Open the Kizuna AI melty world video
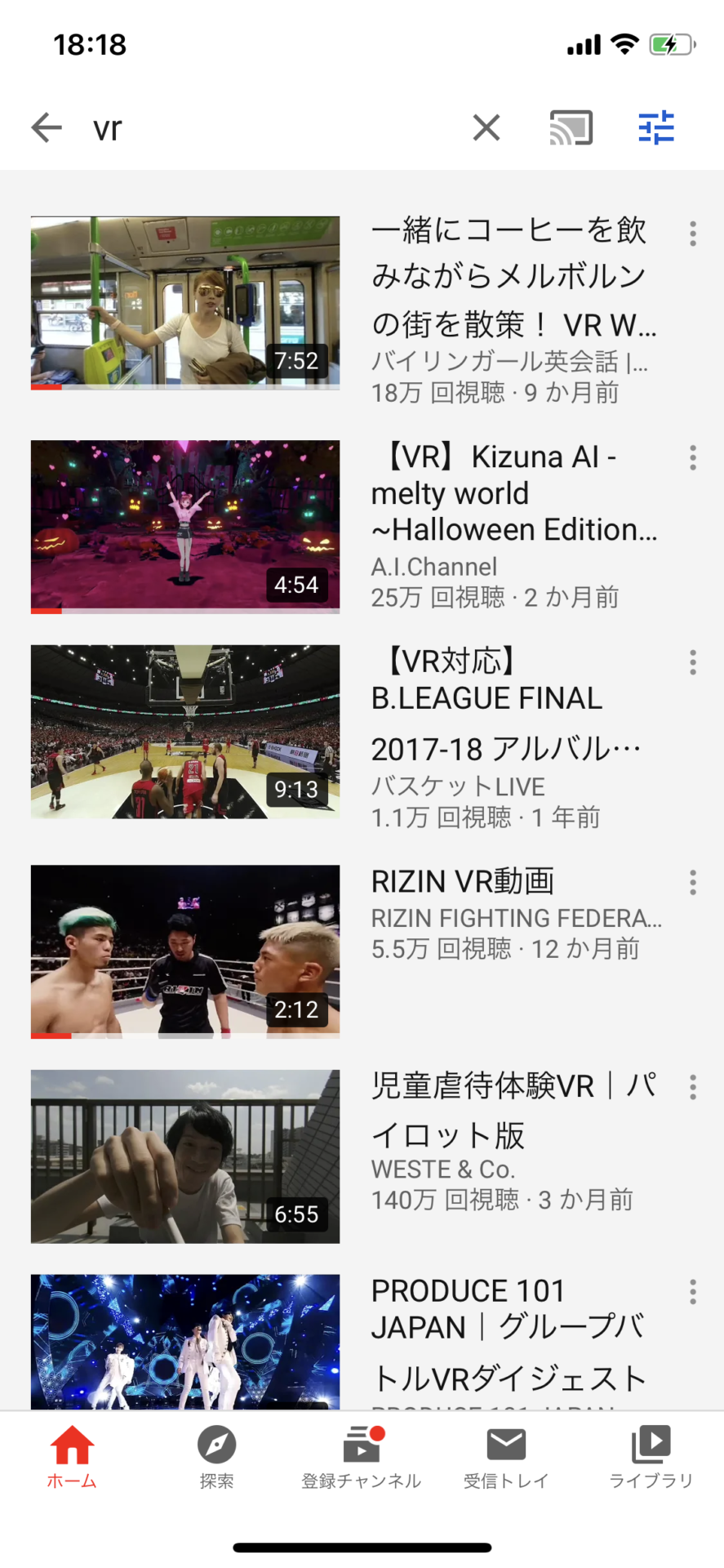Viewport: 724px width, 1568px height. point(185,527)
